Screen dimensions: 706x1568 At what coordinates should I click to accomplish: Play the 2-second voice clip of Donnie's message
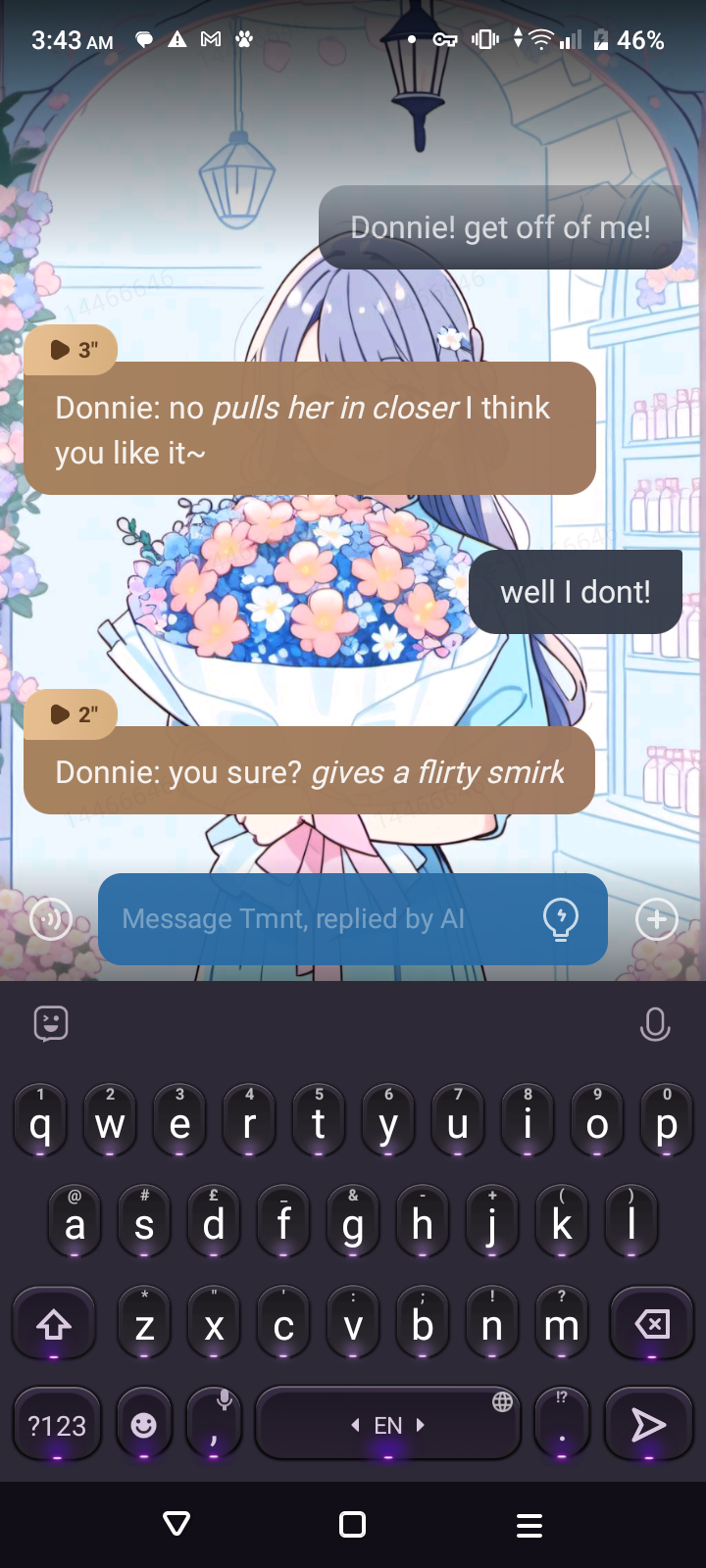pyautogui.click(x=71, y=714)
